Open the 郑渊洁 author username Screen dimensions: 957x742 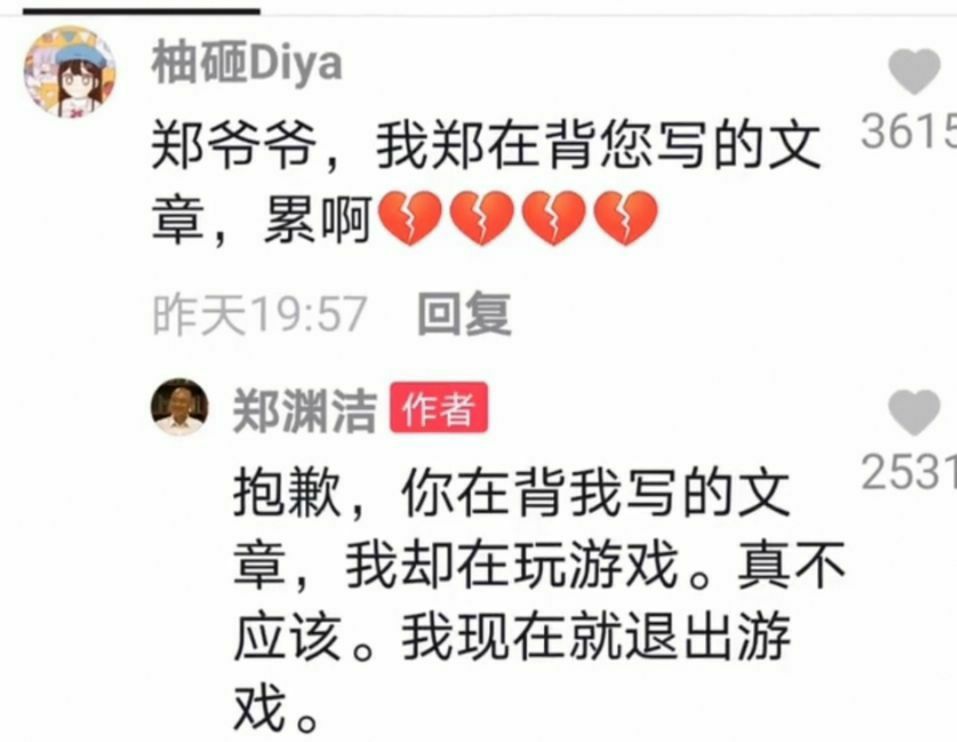click(x=304, y=410)
